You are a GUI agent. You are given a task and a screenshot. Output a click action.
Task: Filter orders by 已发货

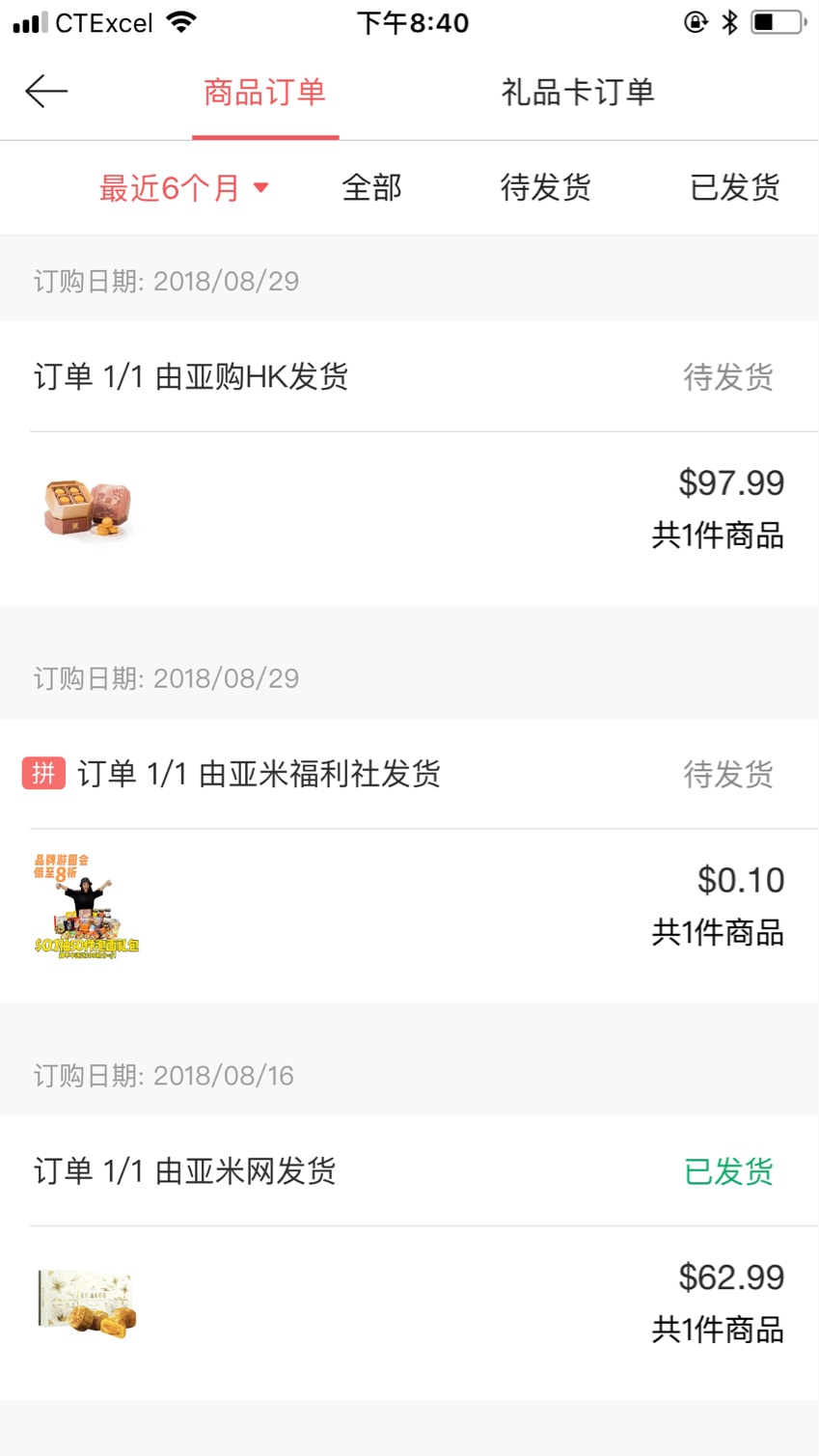[x=735, y=188]
